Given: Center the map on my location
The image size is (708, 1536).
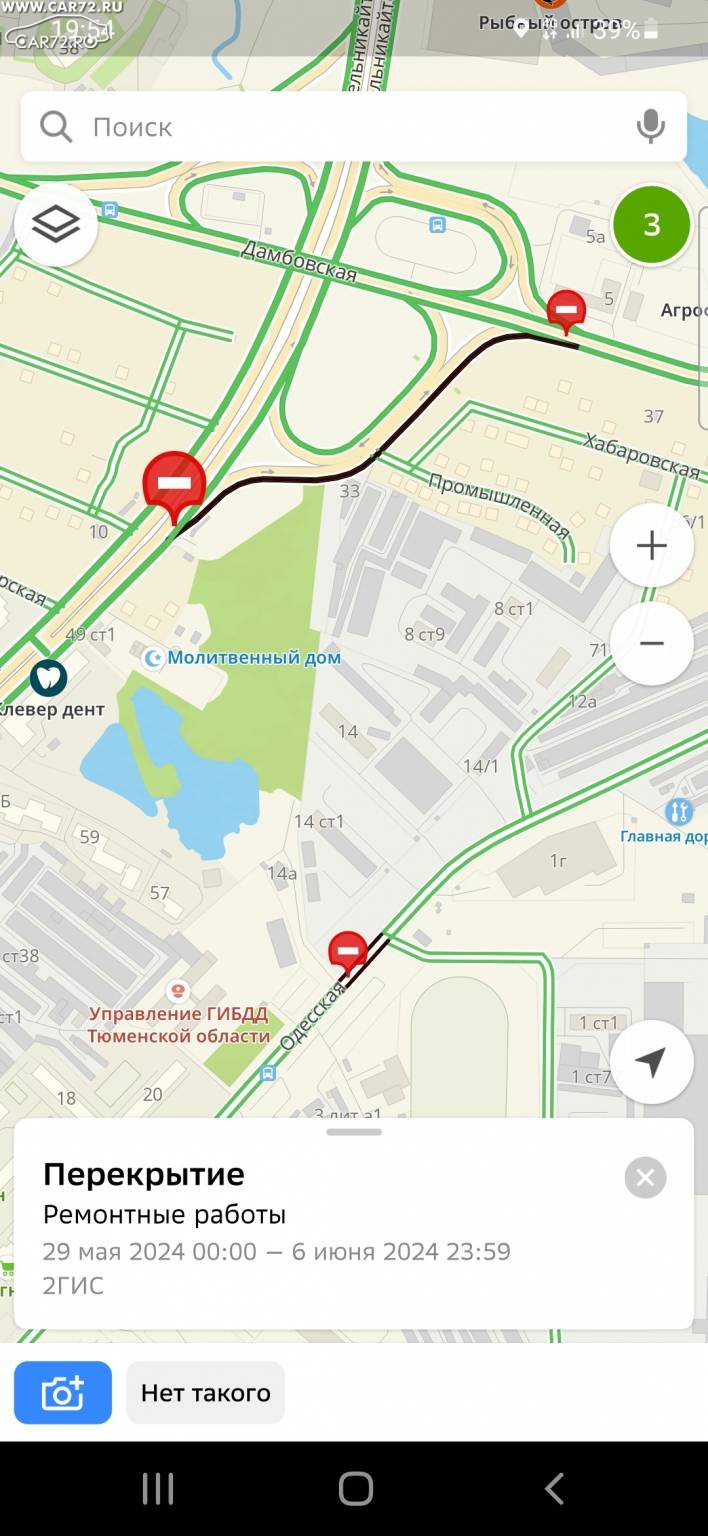Looking at the screenshot, I should coord(651,1062).
